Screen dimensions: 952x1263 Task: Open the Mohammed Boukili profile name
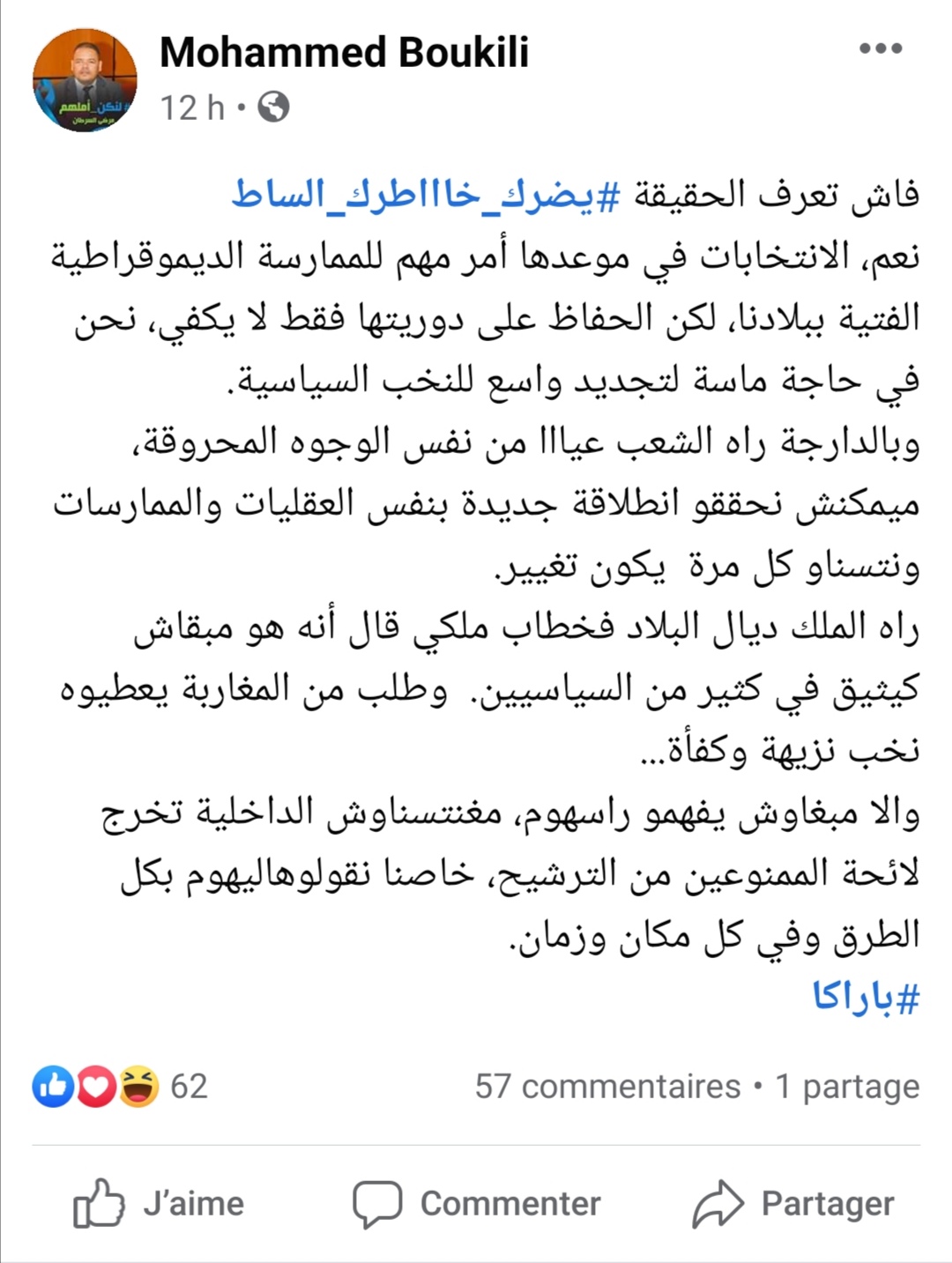click(344, 53)
